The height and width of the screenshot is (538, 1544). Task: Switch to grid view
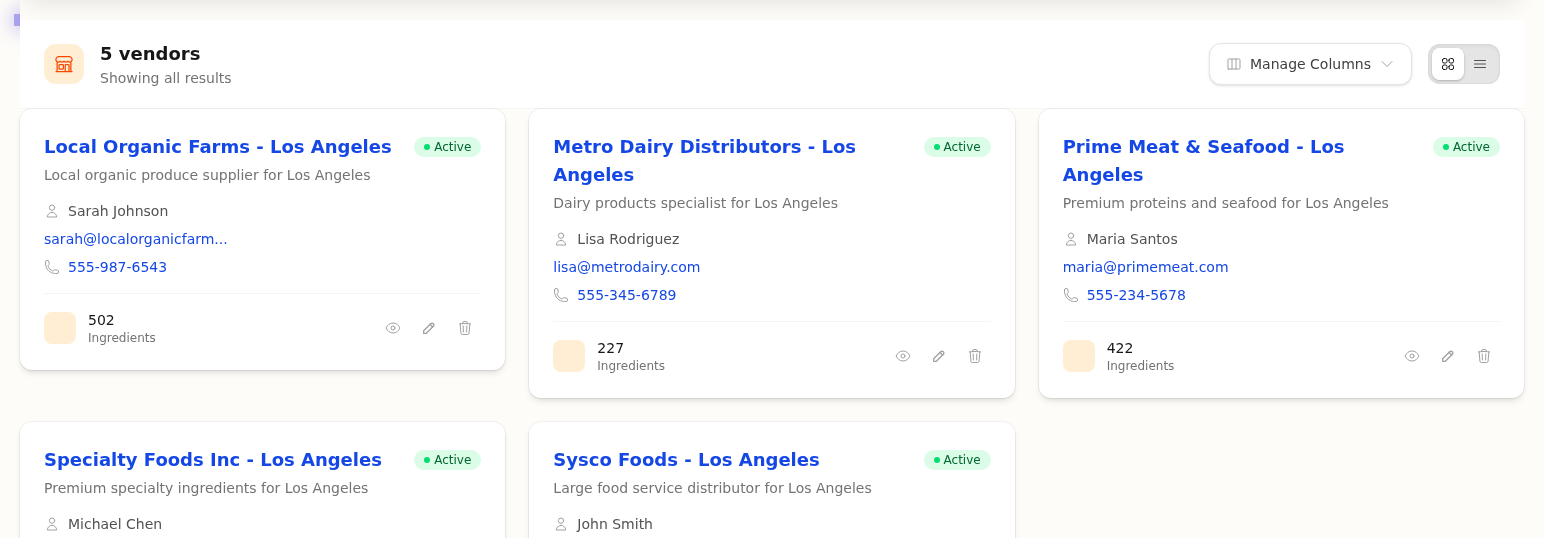click(x=1447, y=64)
